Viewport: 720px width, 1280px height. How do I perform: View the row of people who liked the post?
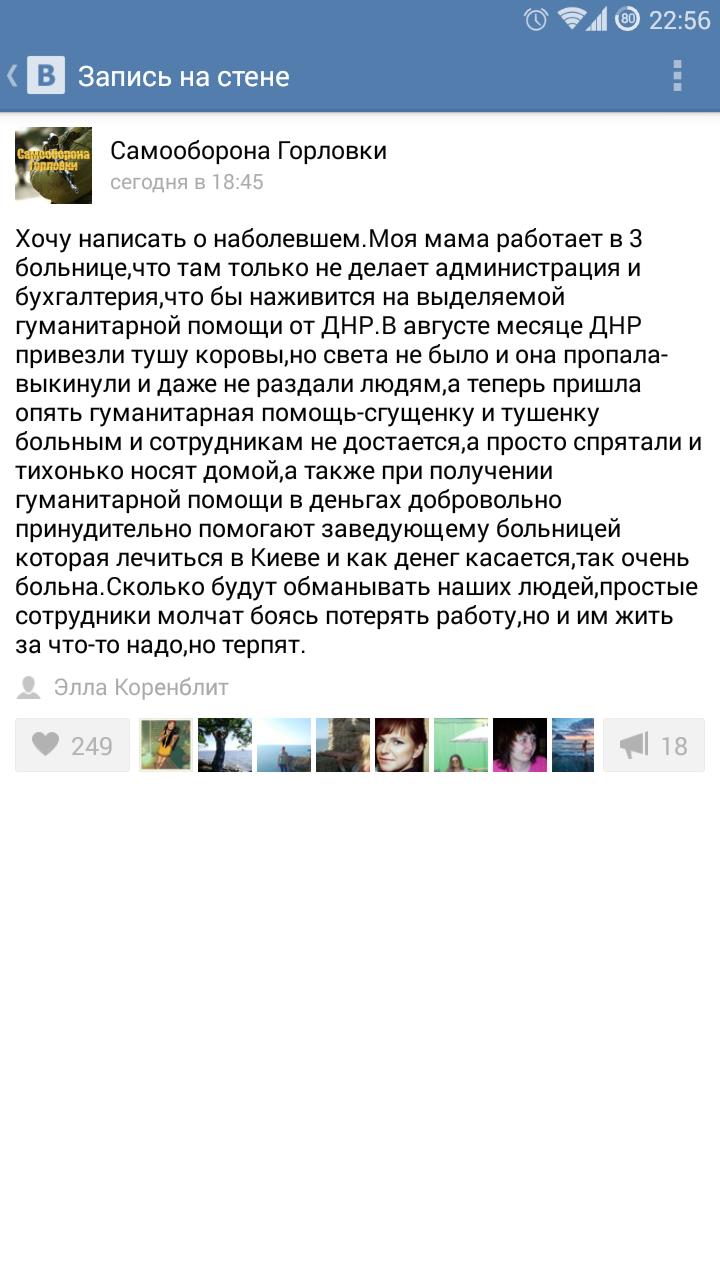click(x=366, y=745)
